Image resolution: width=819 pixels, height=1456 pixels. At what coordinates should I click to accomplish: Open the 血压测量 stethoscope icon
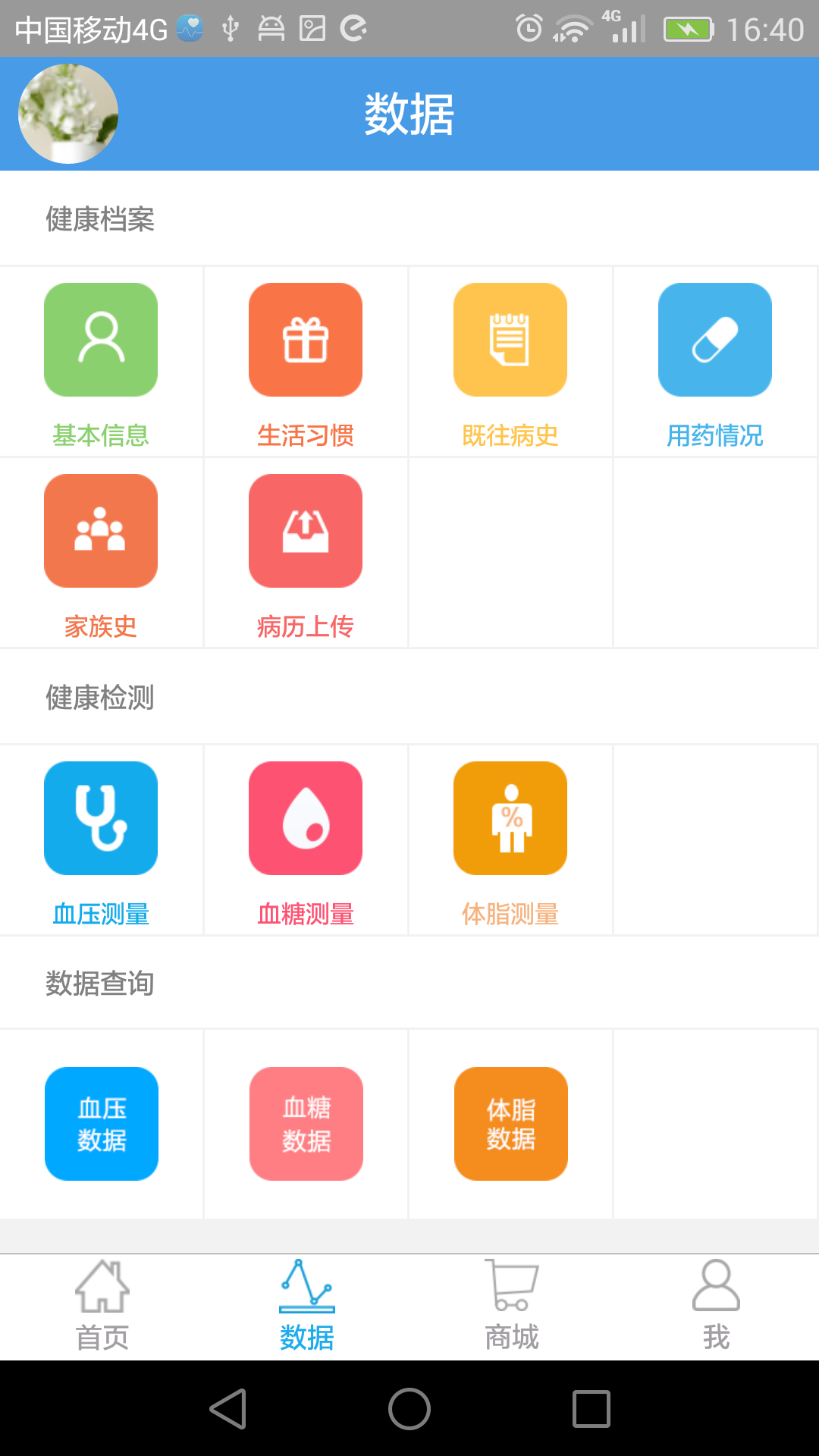click(101, 817)
